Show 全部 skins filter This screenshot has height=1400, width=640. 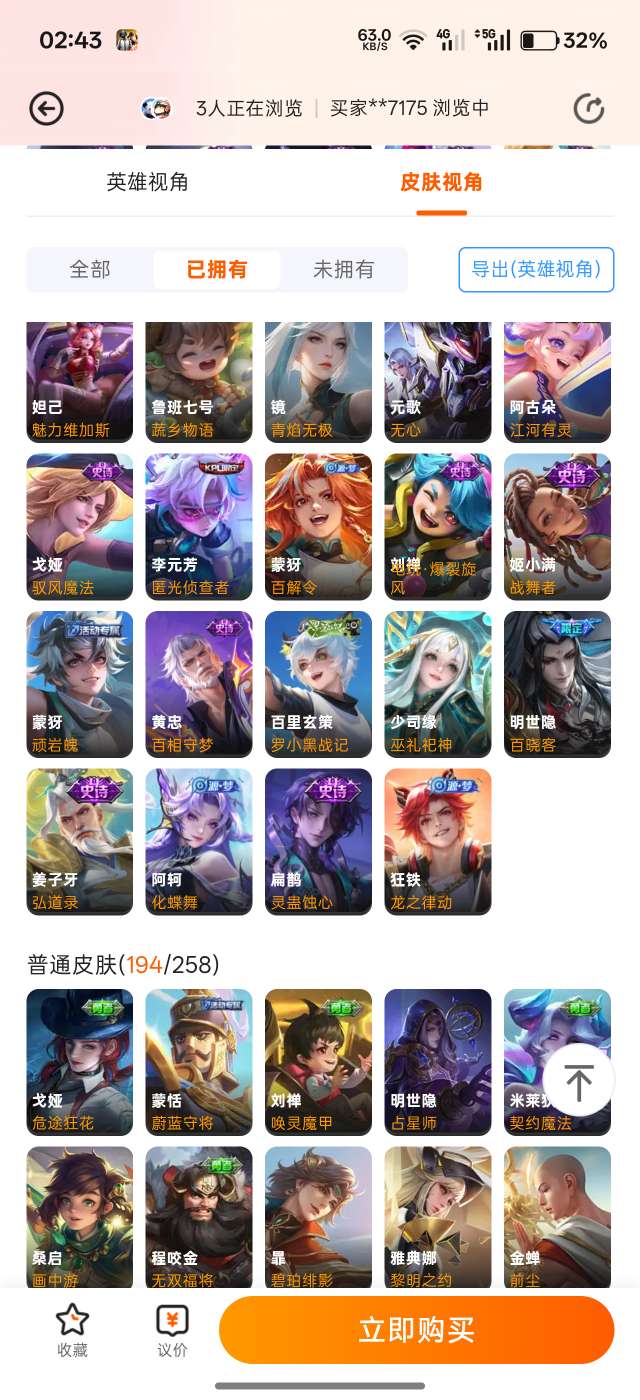click(90, 269)
